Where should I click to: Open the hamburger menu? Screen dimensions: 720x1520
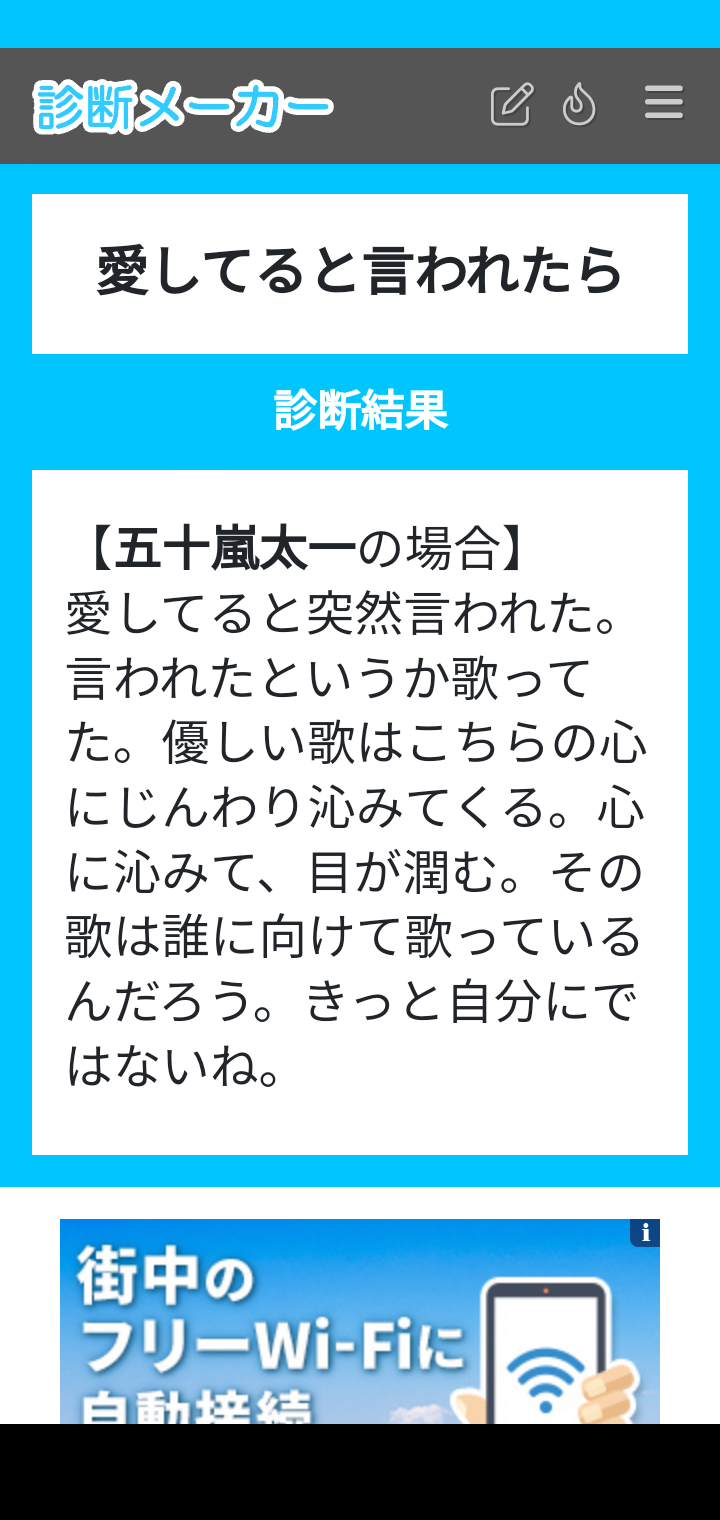pos(663,103)
